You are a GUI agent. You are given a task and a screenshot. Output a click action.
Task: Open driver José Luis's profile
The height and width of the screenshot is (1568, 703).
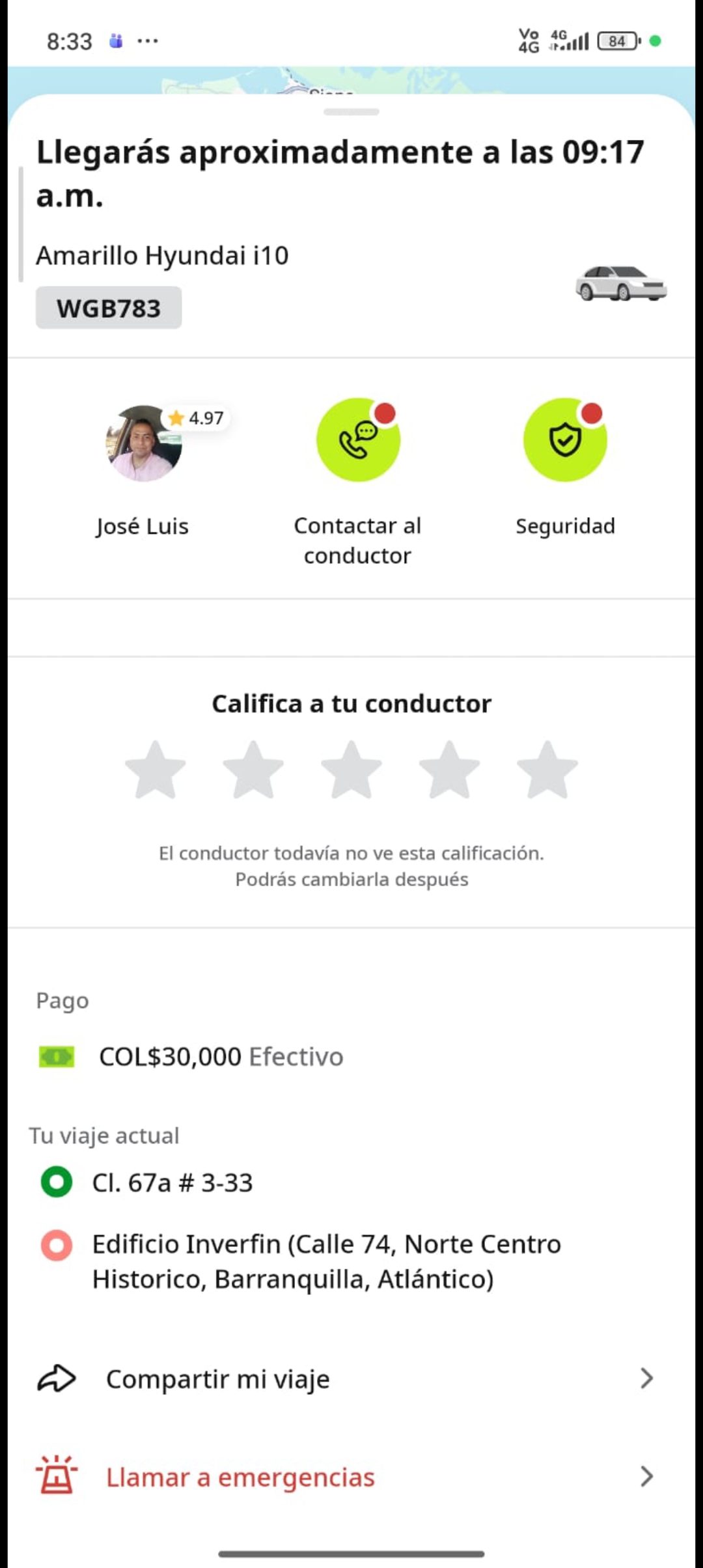[x=143, y=444]
